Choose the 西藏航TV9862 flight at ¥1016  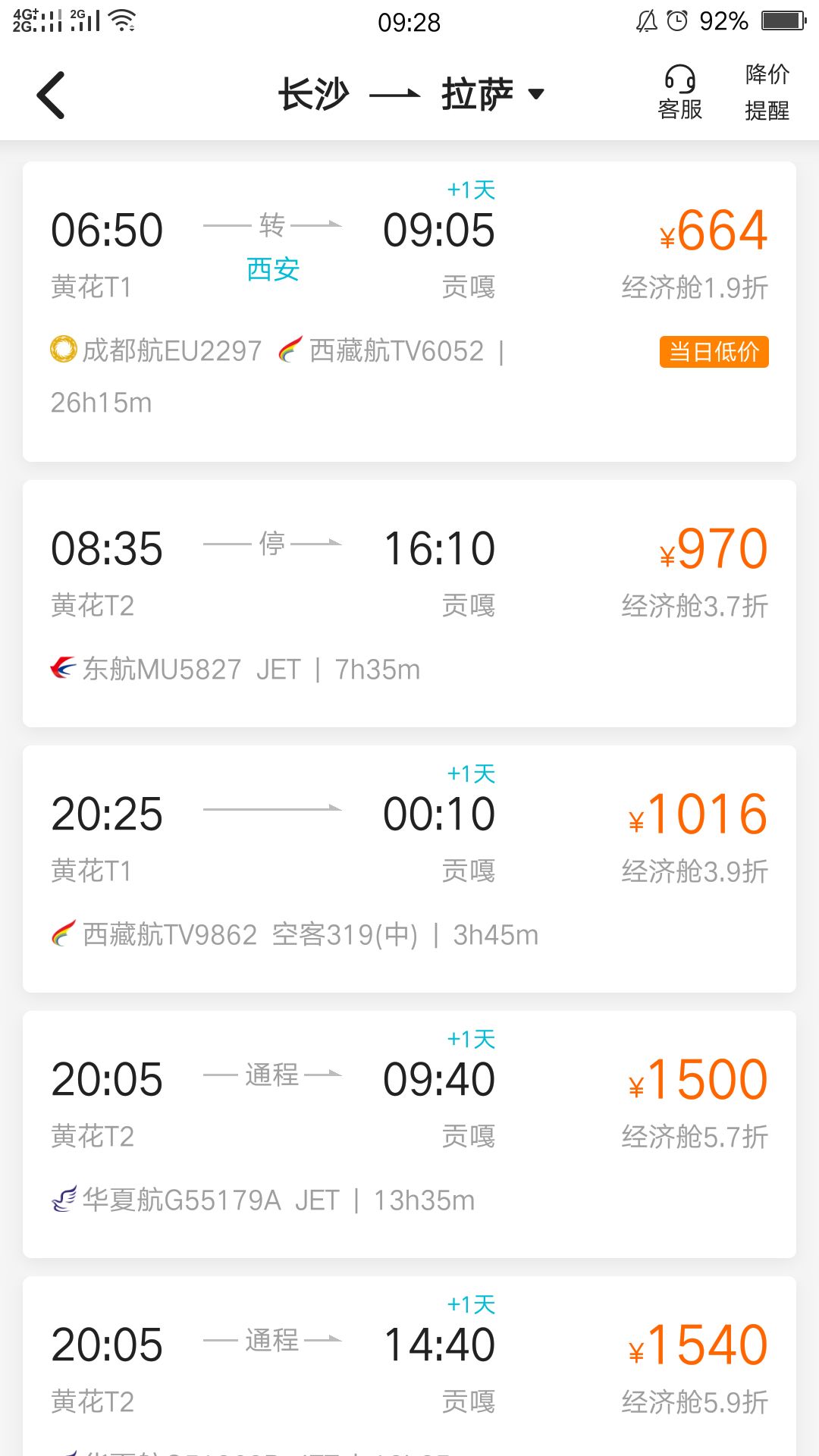(x=409, y=869)
